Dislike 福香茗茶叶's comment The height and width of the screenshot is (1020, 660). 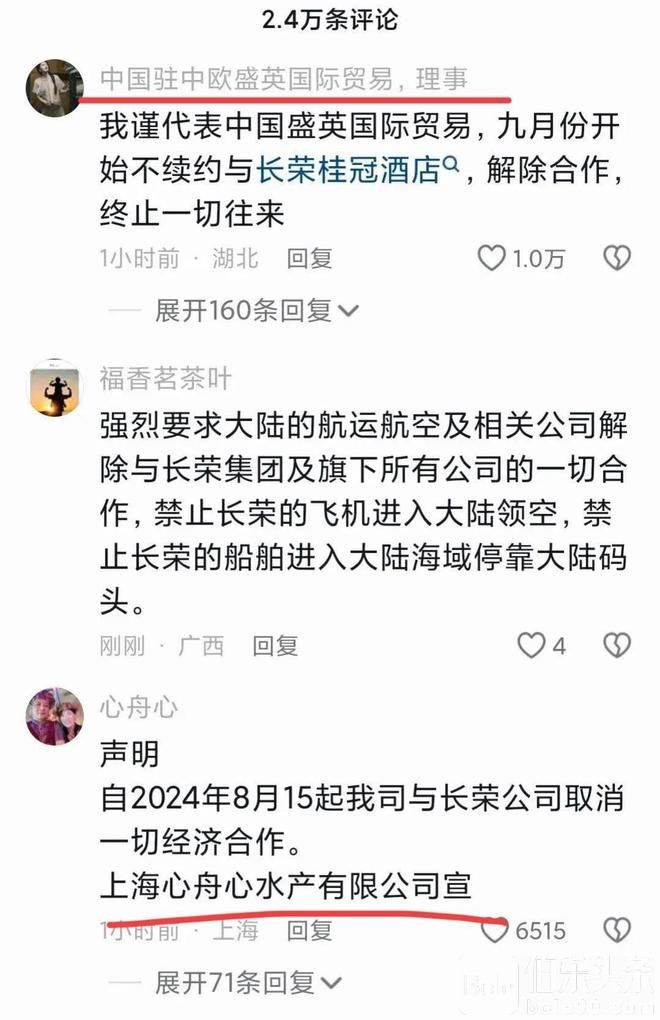tap(617, 645)
